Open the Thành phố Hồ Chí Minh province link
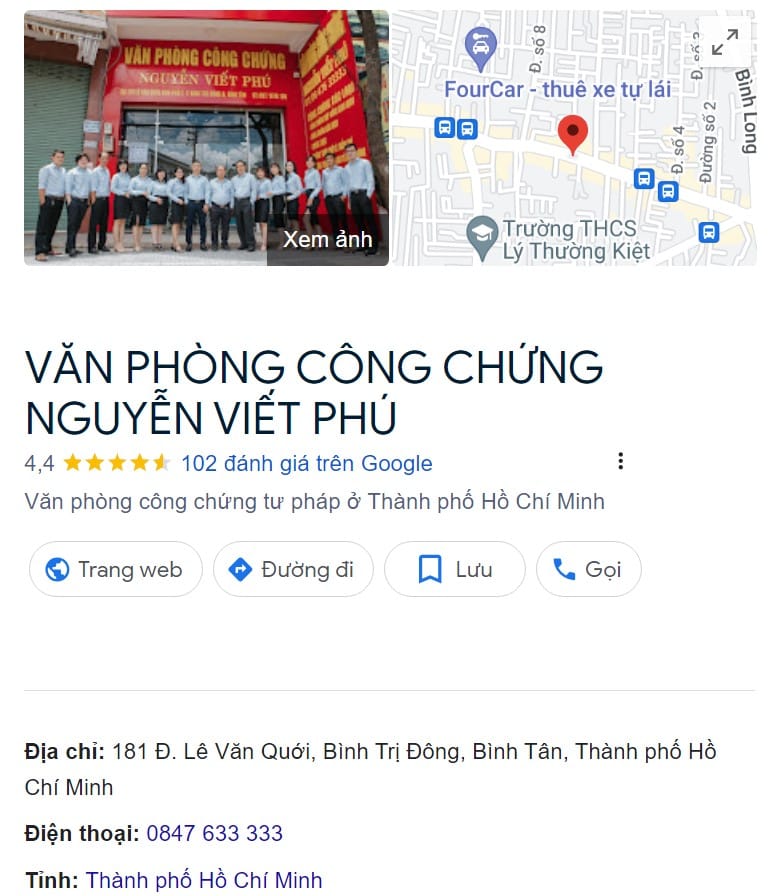This screenshot has height=896, width=784. (204, 880)
